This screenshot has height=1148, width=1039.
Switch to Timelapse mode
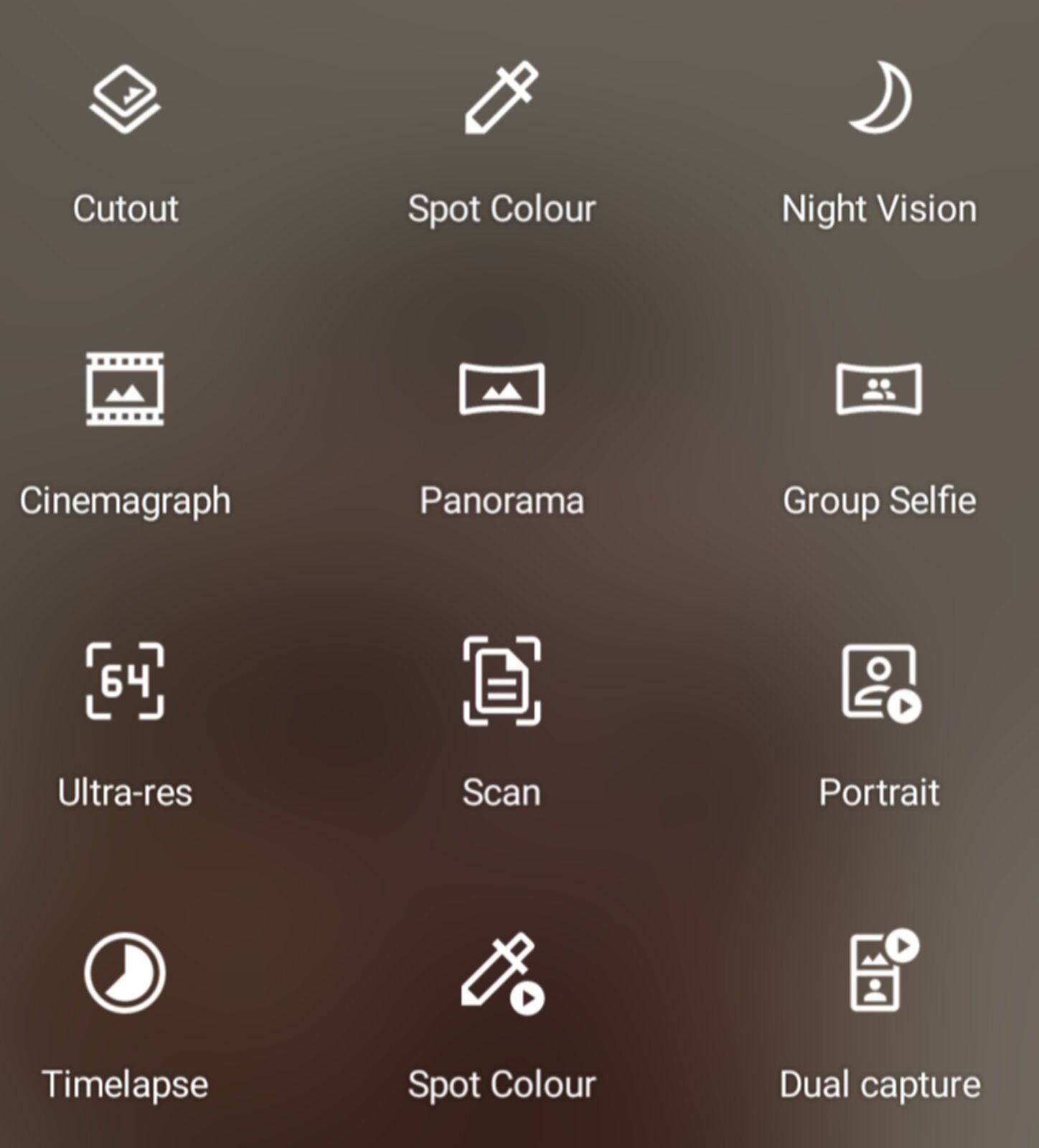[125, 973]
